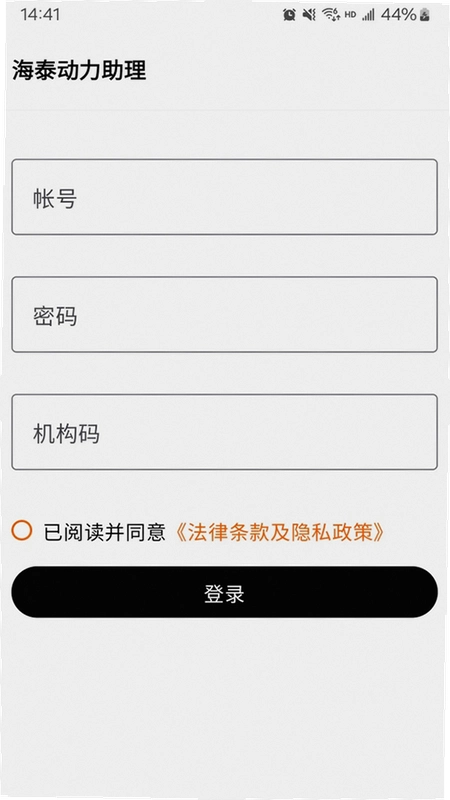Open 《法律条款及隐私政策》 link
This screenshot has height=800, width=450.
[278, 532]
